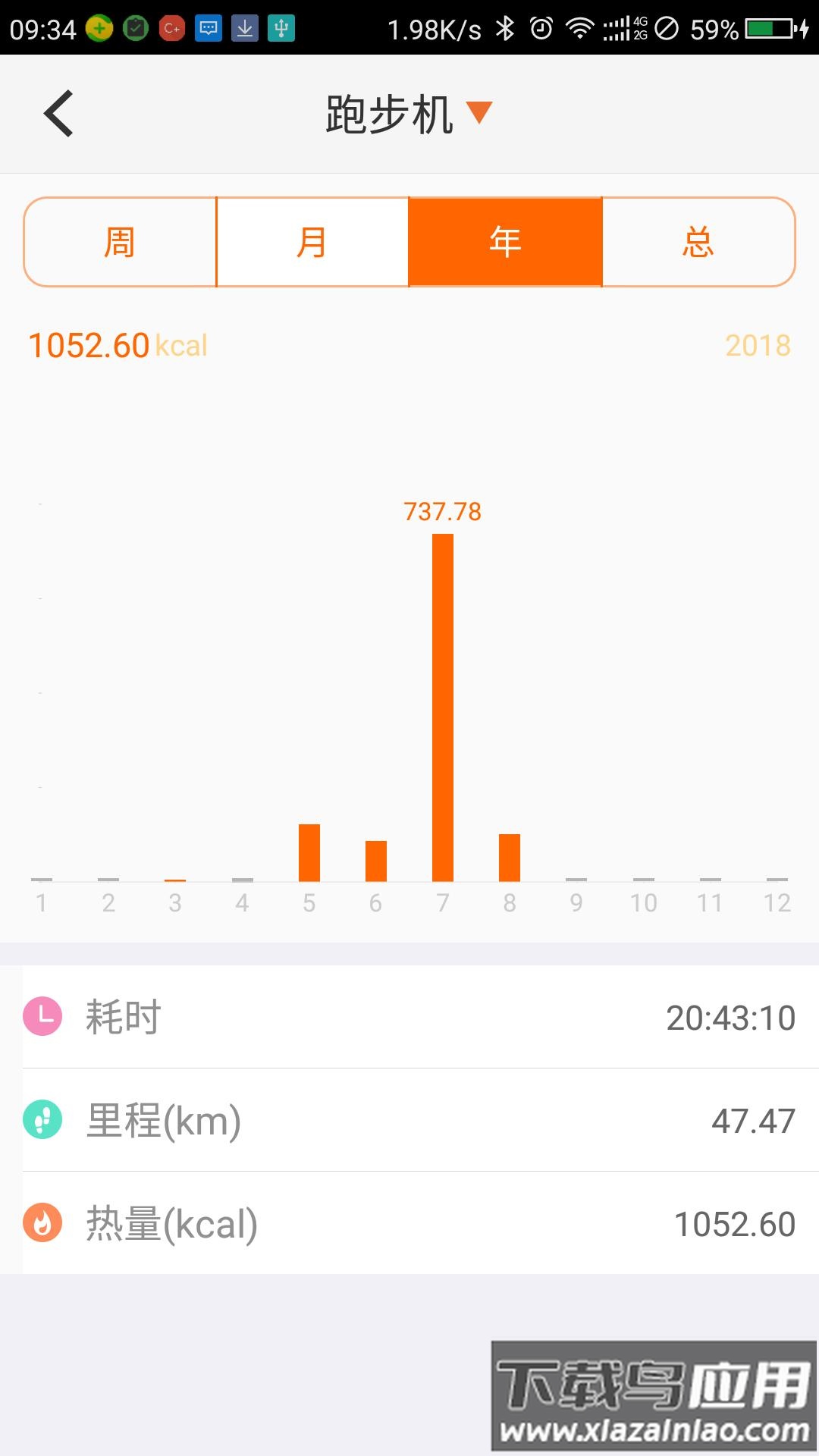Image resolution: width=819 pixels, height=1456 pixels.
Task: Tap the back arrow at top left
Action: point(57,114)
